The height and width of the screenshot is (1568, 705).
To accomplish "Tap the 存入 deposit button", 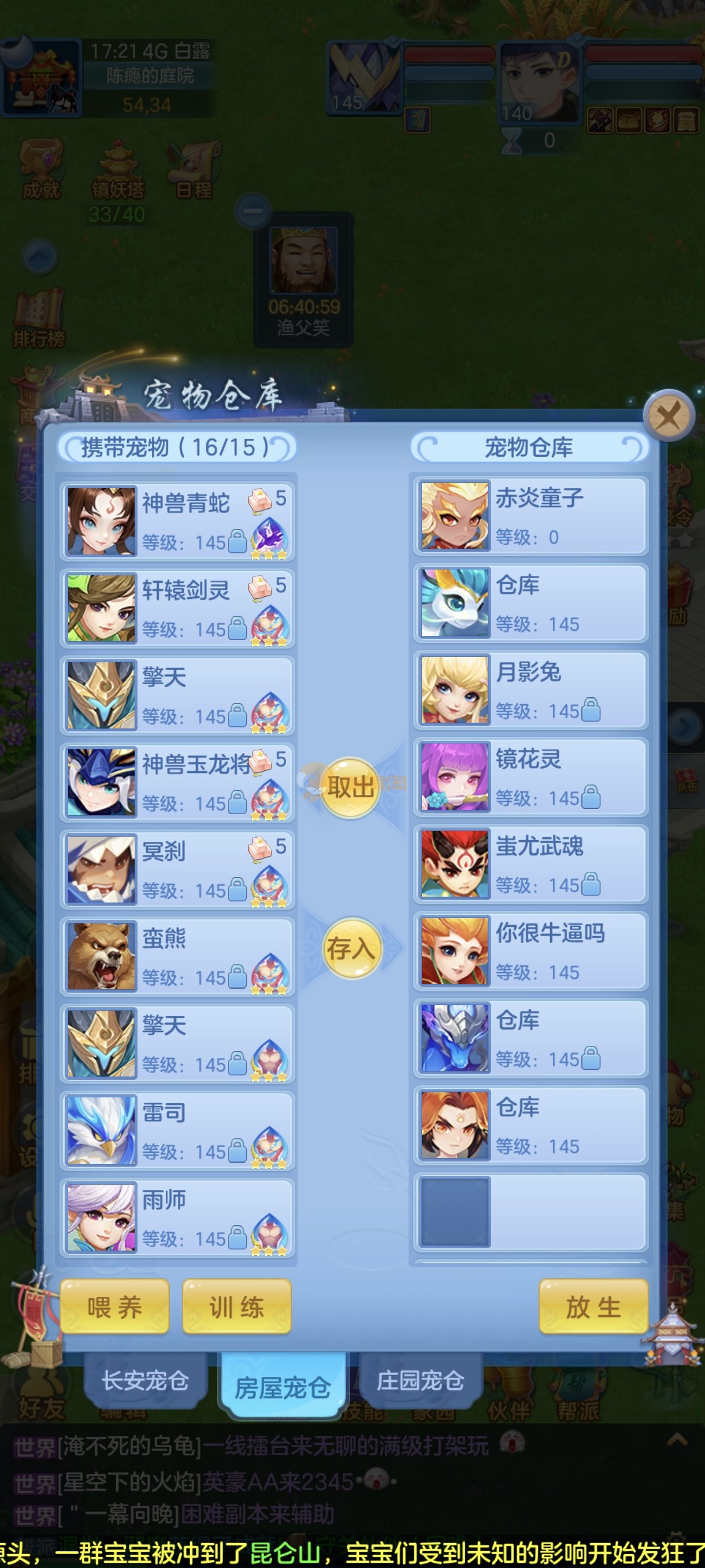I will (x=351, y=949).
